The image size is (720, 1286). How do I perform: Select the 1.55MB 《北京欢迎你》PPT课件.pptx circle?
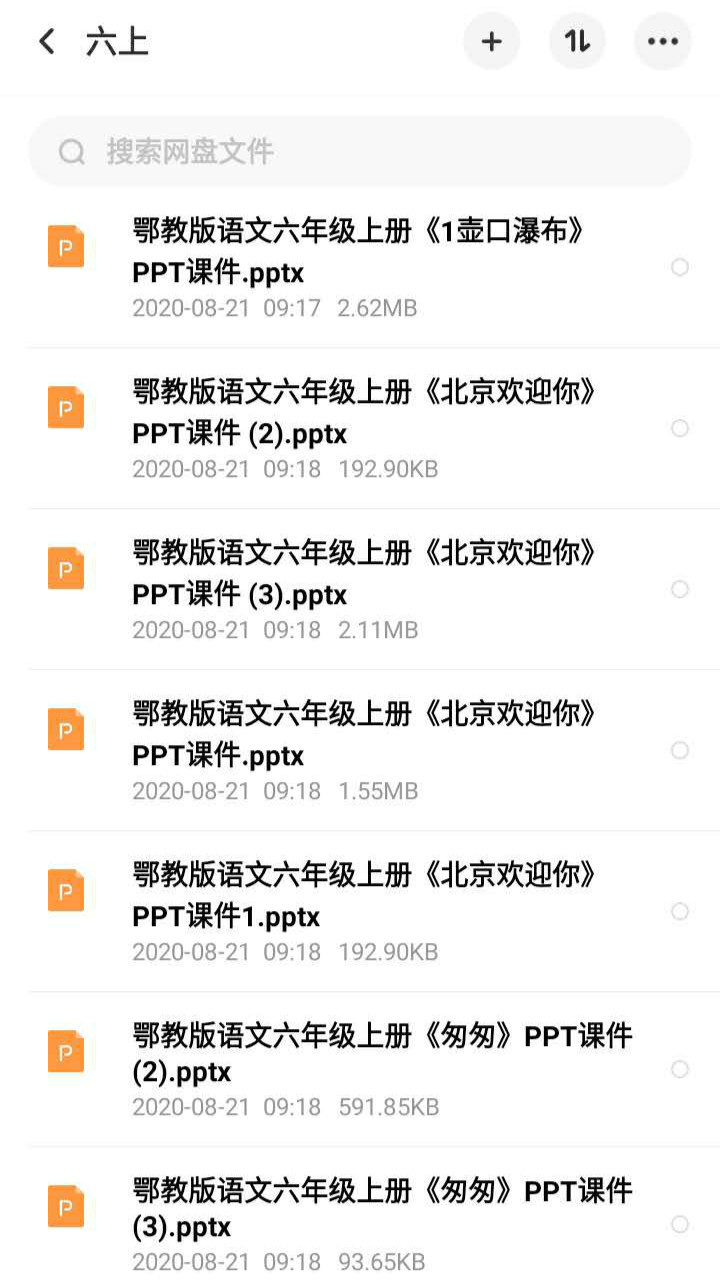click(x=680, y=750)
